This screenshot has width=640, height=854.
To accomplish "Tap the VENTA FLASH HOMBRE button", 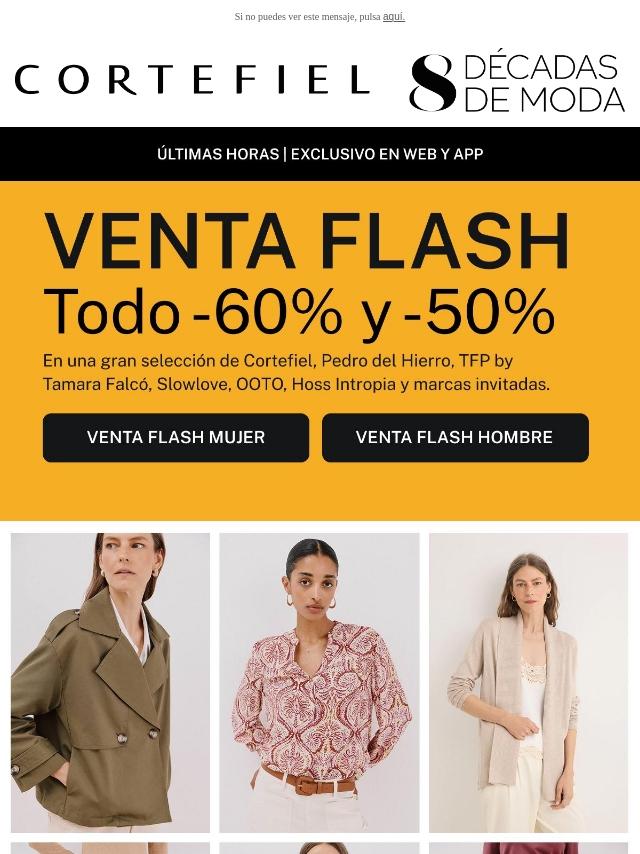I will [x=455, y=437].
